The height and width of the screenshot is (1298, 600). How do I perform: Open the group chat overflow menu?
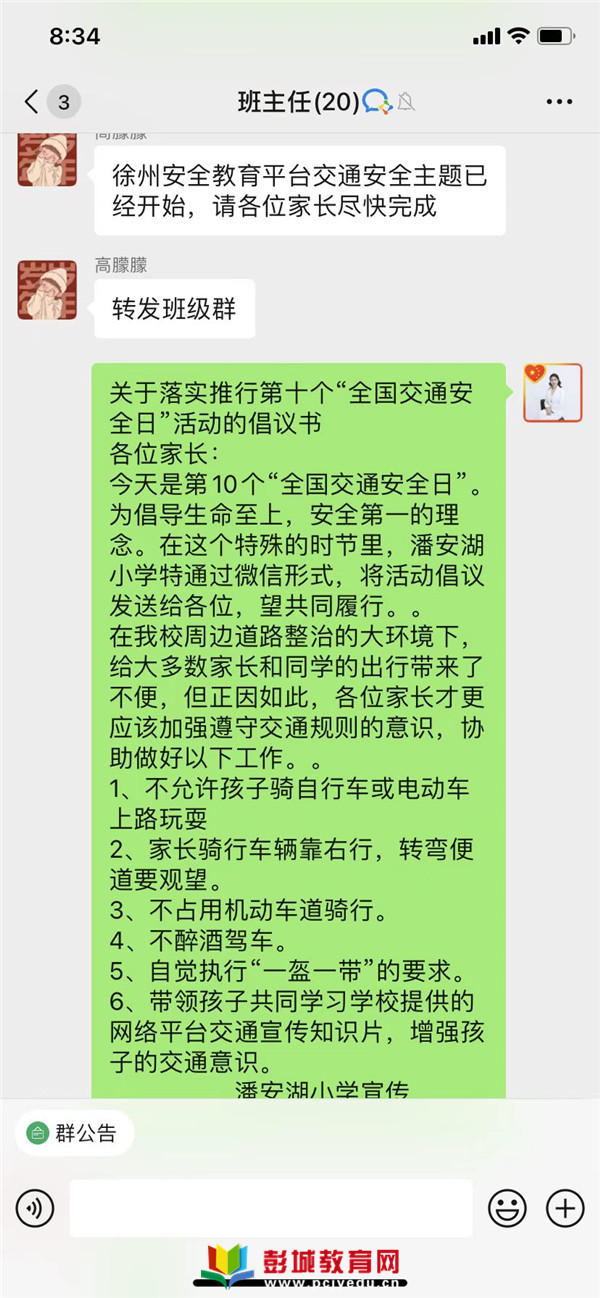tap(559, 102)
